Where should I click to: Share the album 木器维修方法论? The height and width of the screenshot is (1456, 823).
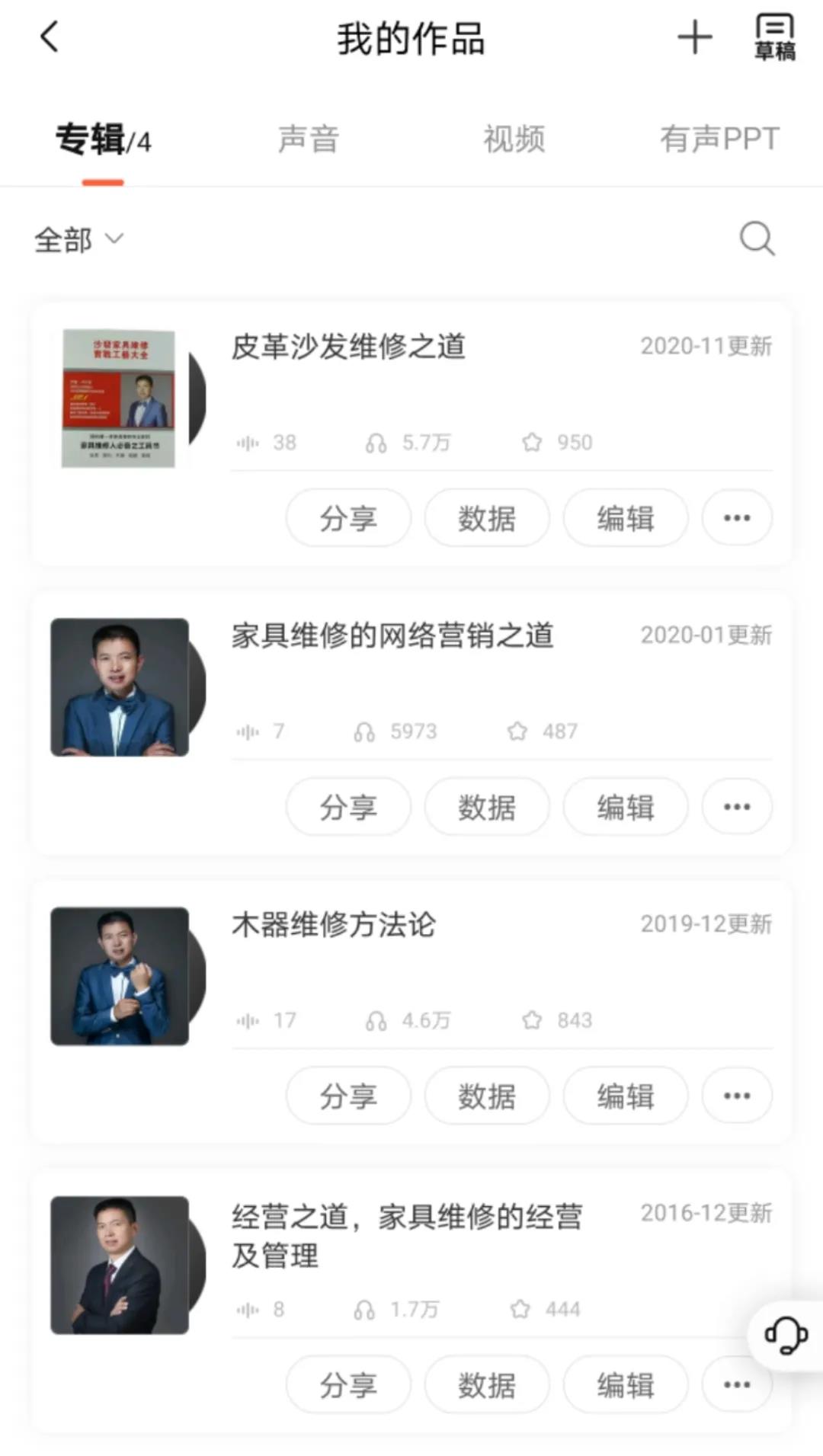click(348, 1096)
